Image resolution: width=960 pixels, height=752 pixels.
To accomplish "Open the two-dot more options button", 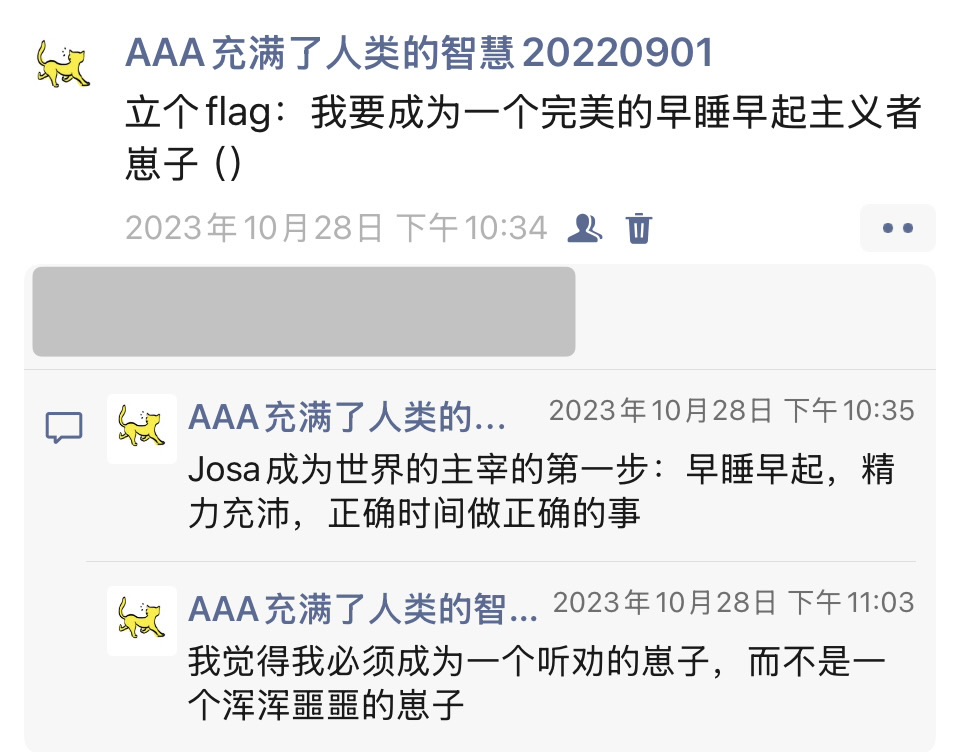I will point(897,228).
